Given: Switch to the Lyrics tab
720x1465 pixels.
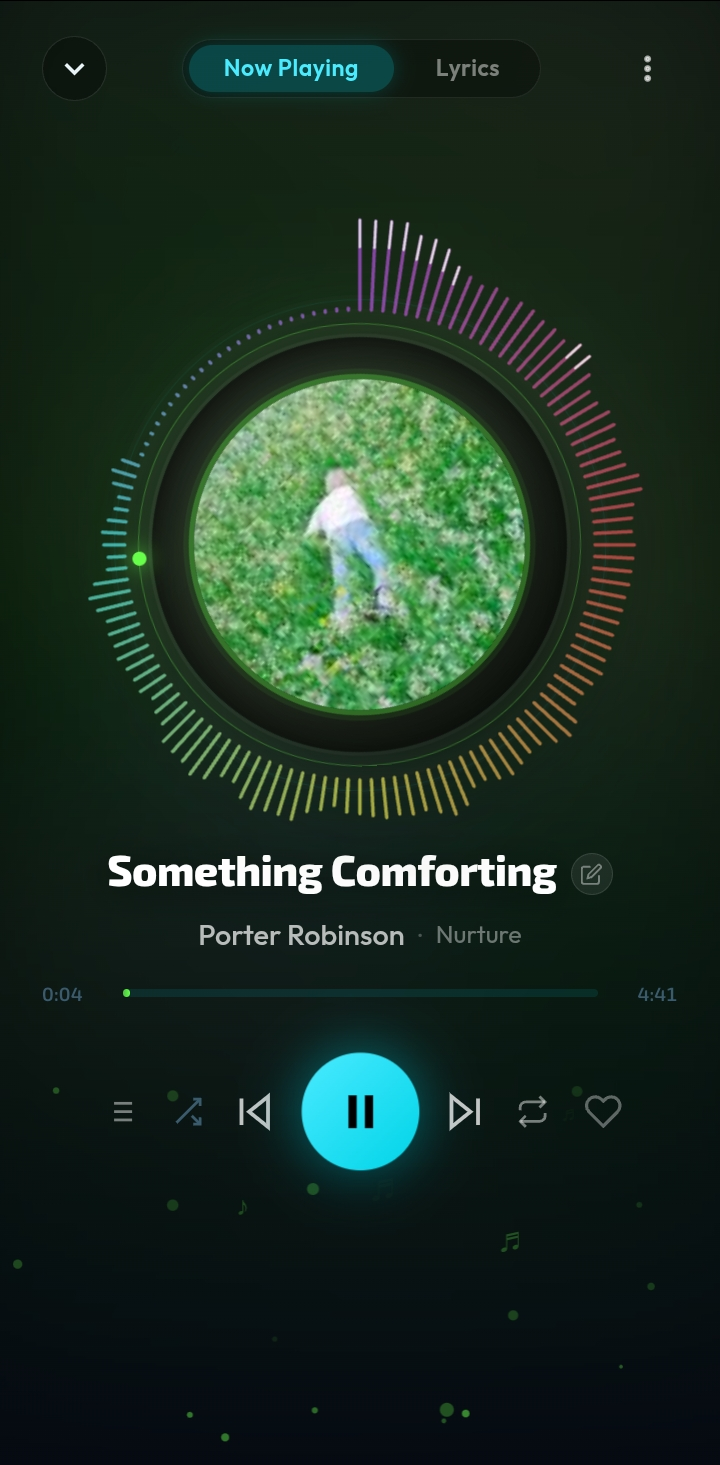Looking at the screenshot, I should click(x=466, y=68).
